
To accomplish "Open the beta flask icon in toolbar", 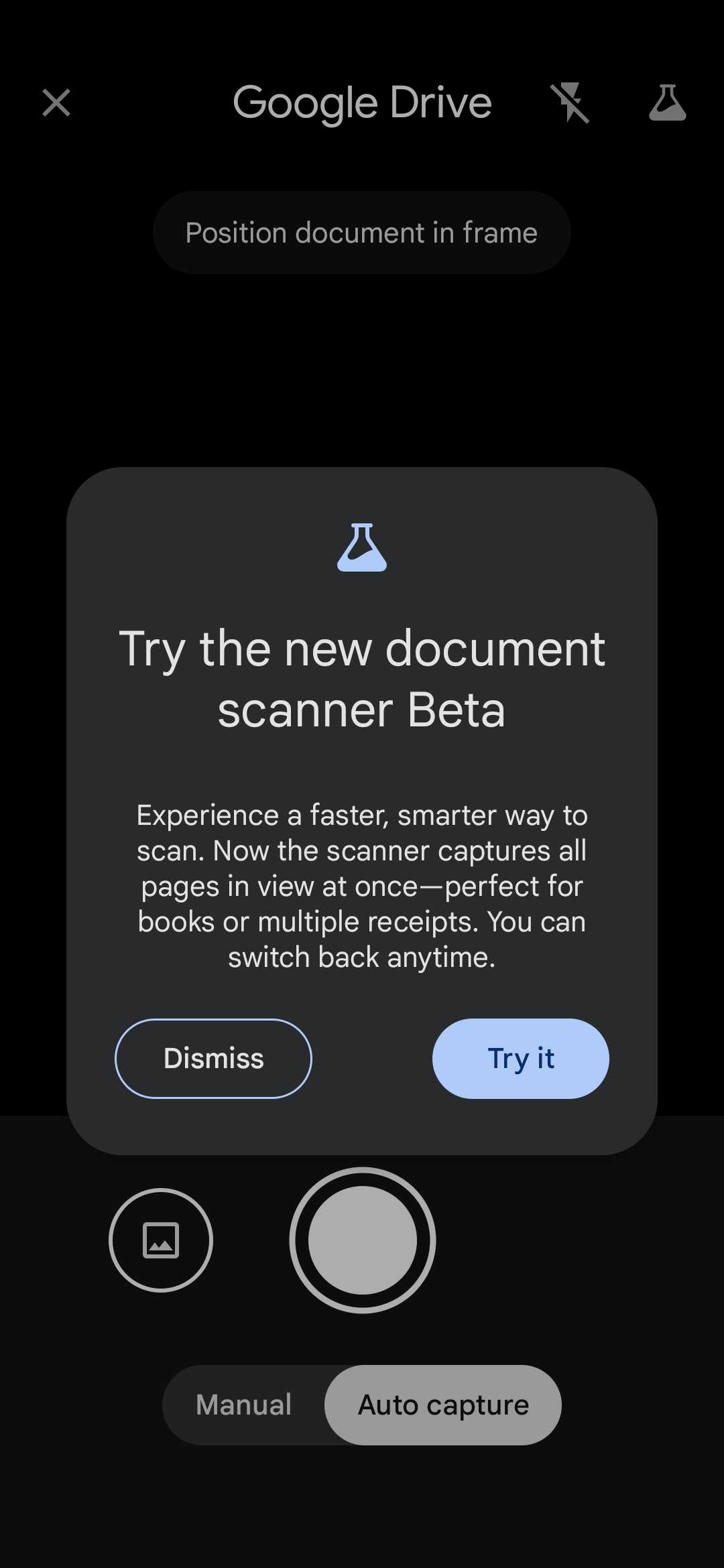I will click(x=667, y=103).
